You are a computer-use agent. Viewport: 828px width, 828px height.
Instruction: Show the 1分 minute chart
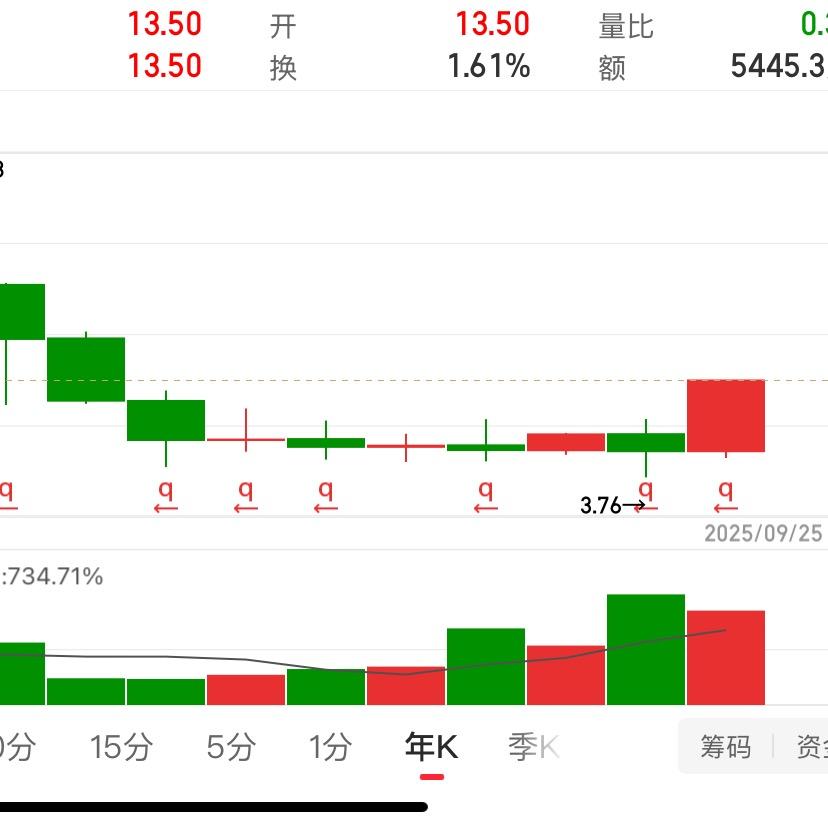(330, 747)
